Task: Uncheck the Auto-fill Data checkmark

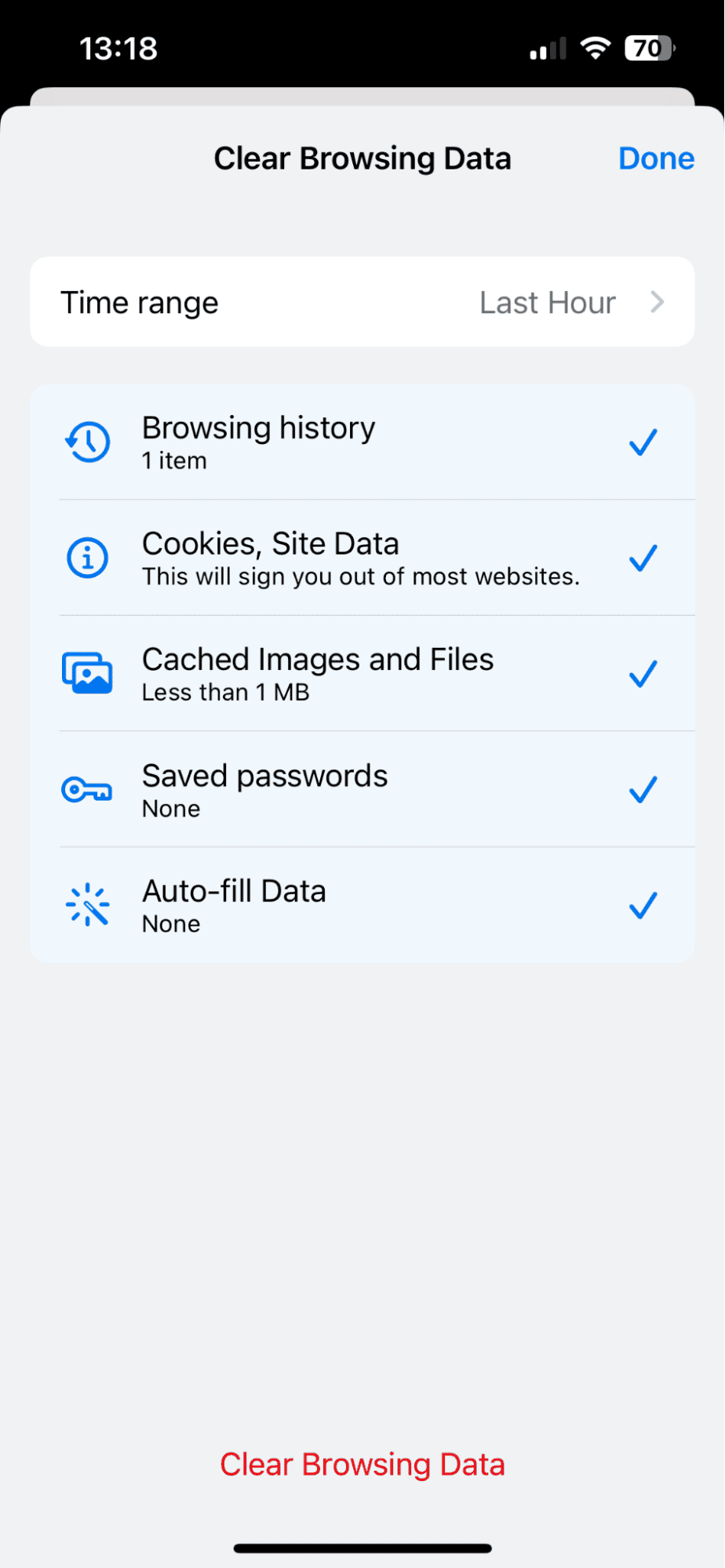Action: tap(641, 905)
